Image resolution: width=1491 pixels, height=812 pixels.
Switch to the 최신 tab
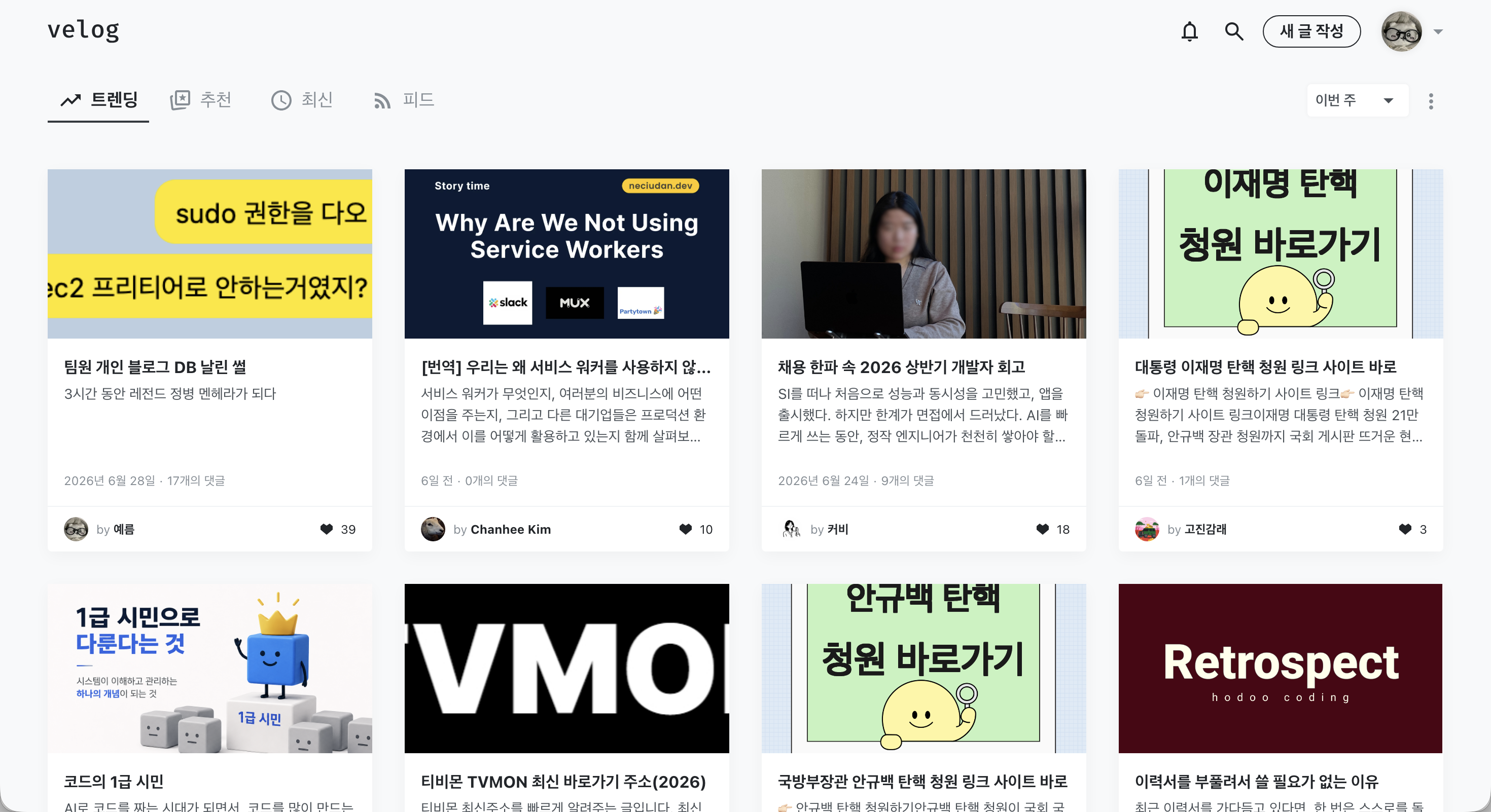[x=302, y=100]
